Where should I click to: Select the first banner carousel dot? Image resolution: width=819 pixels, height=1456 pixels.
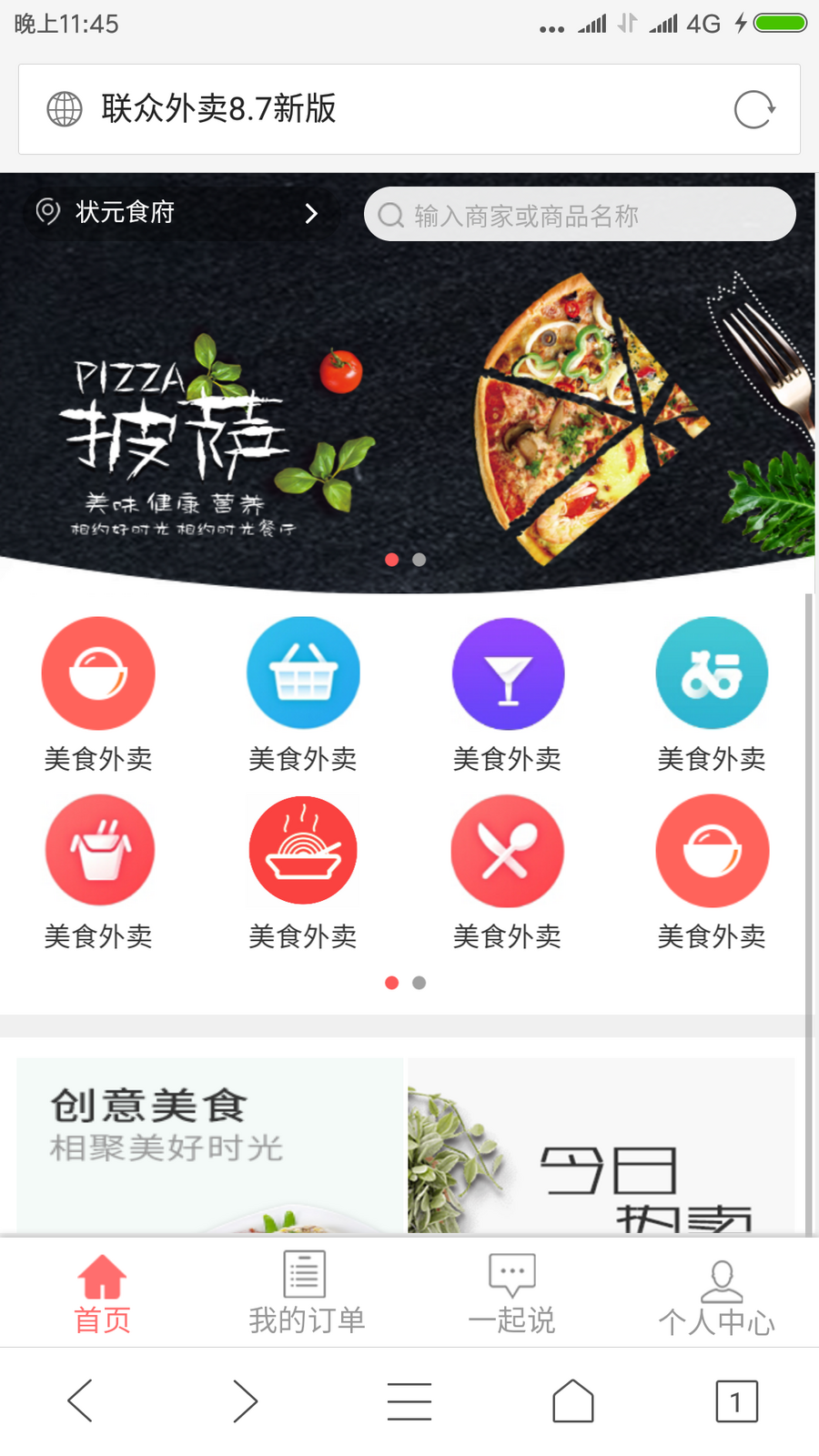click(x=392, y=560)
